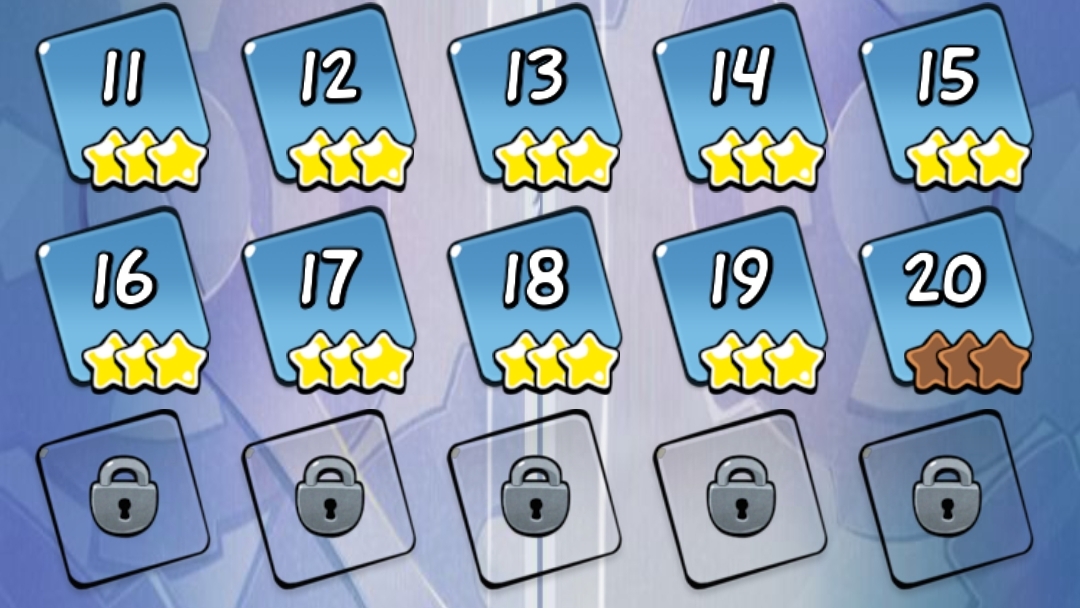1080x608 pixels.
Task: Replay level 18
Action: [x=536, y=298]
